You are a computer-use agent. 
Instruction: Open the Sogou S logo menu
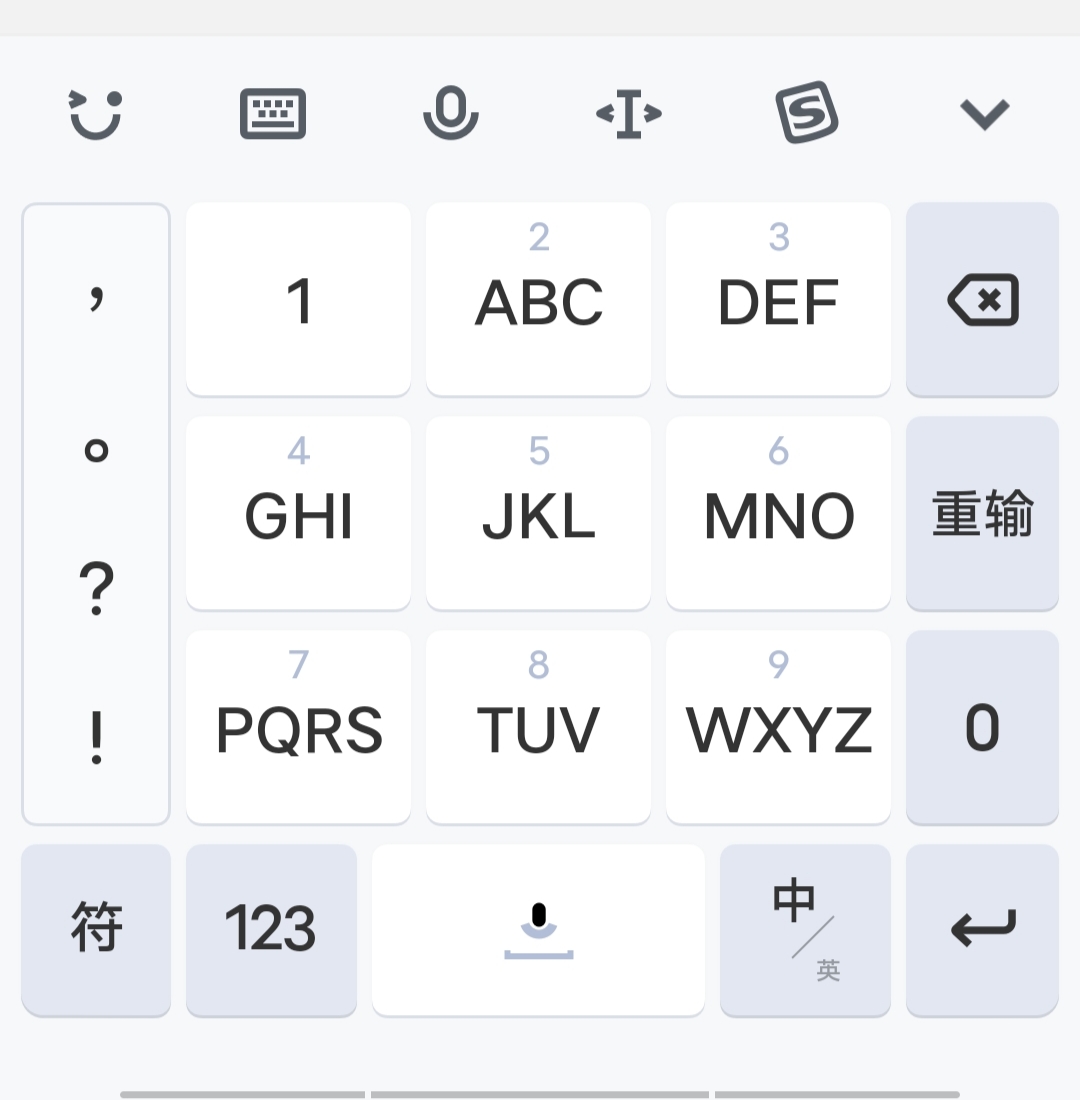point(806,113)
